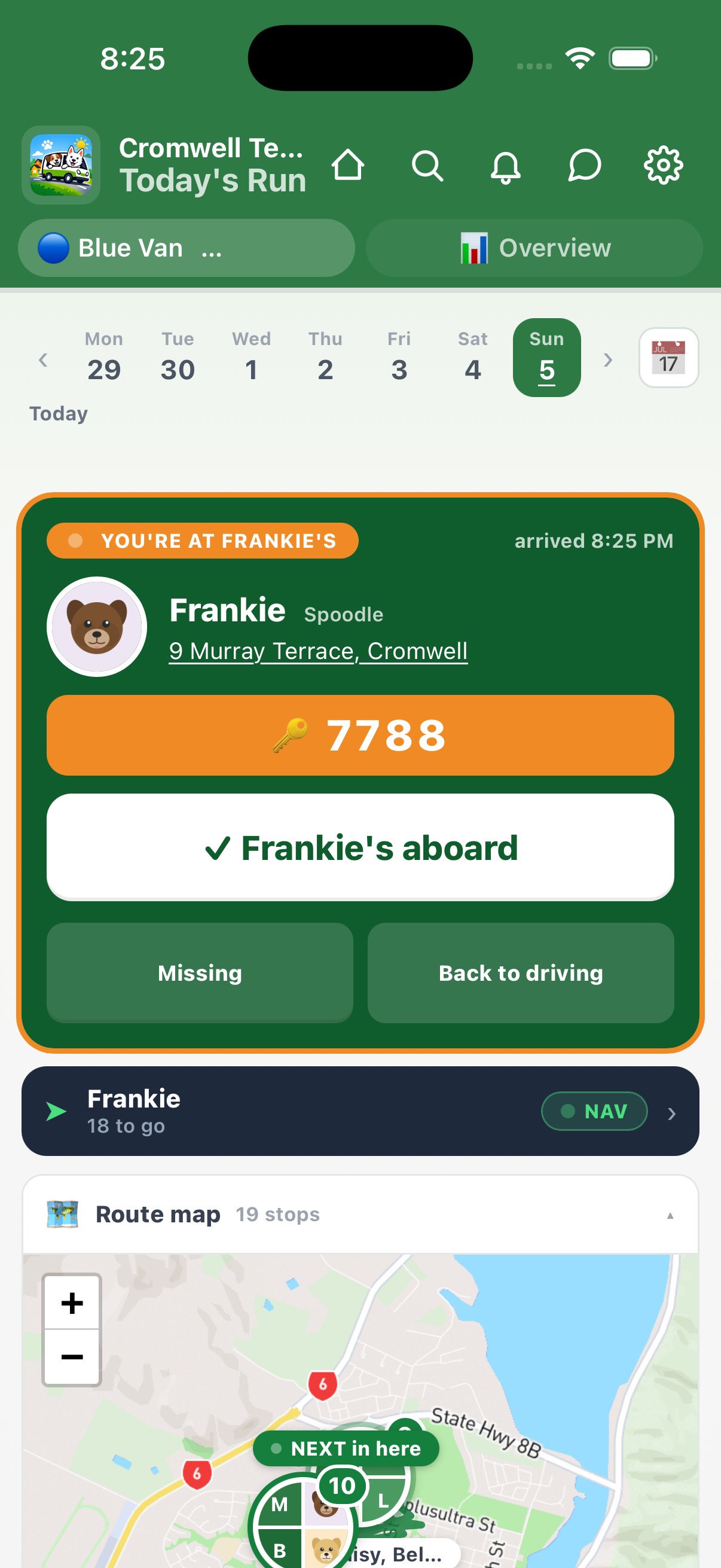The width and height of the screenshot is (721, 1568).
Task: Open the notifications bell
Action: (506, 165)
